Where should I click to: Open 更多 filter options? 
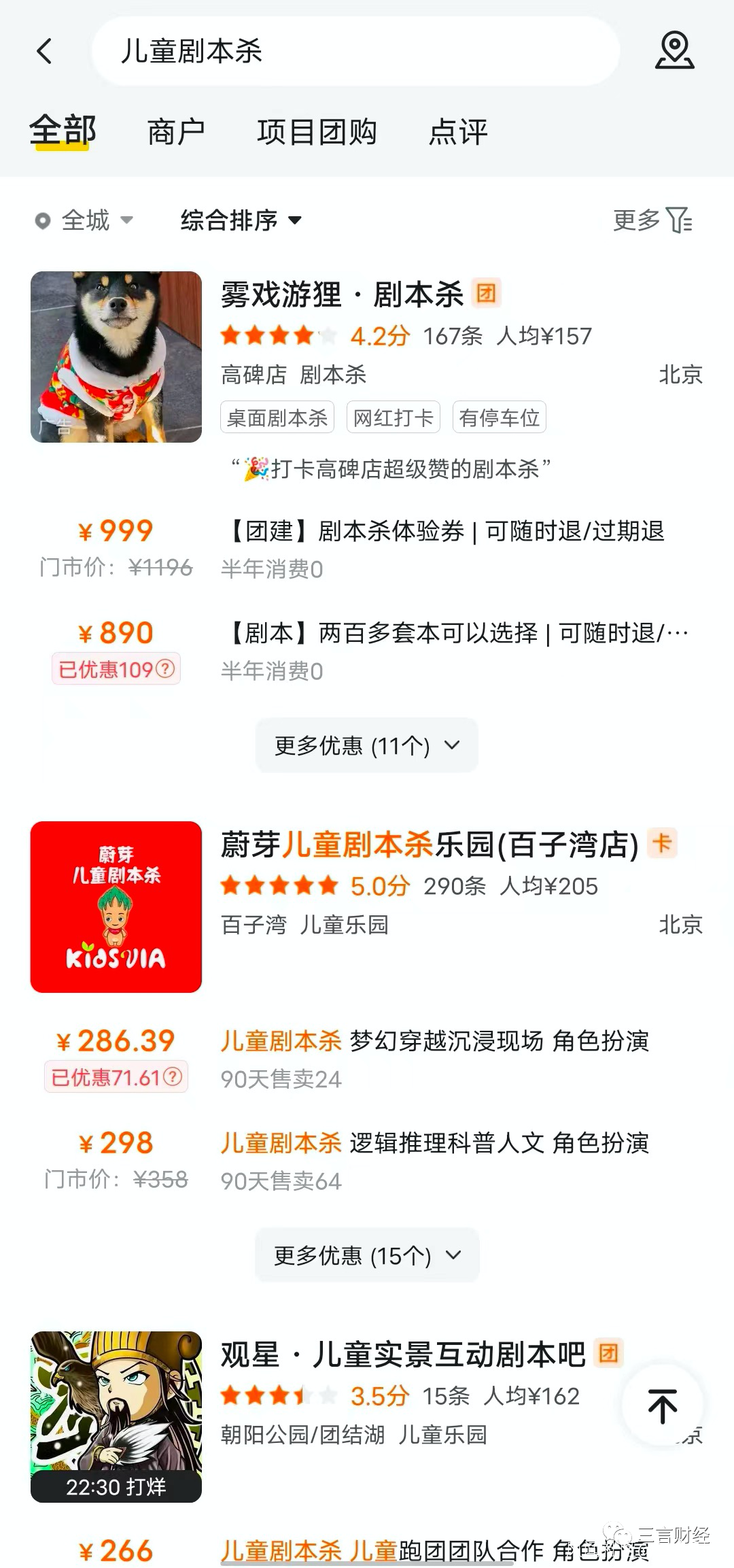point(652,220)
